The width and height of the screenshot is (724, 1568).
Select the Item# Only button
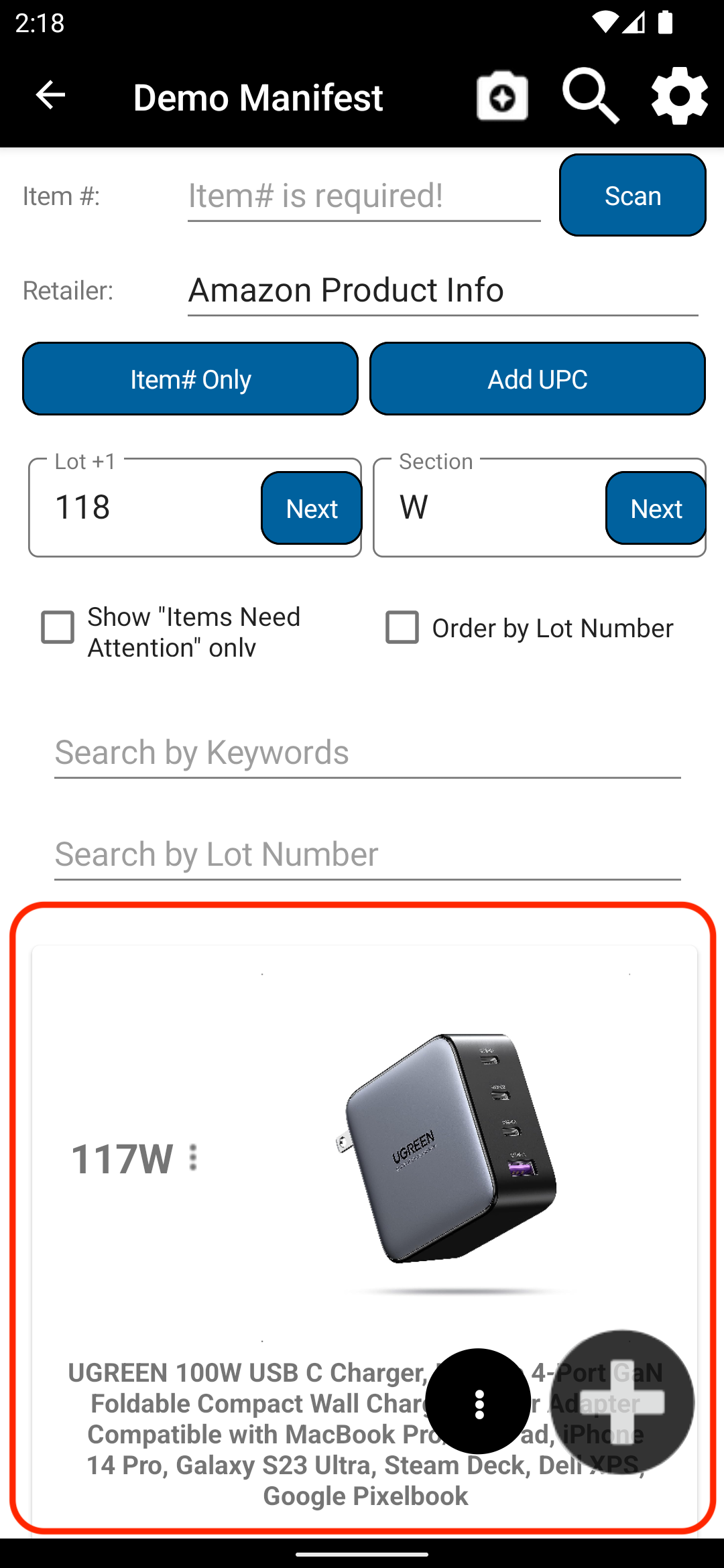pos(190,379)
